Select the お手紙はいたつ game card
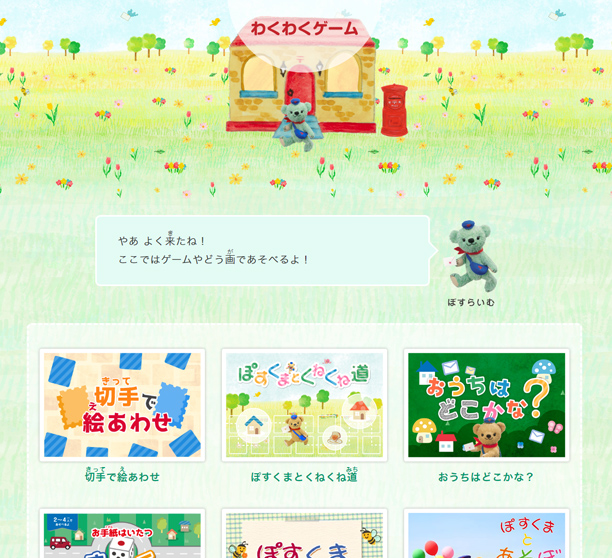This screenshot has height=558, width=612. (122, 535)
